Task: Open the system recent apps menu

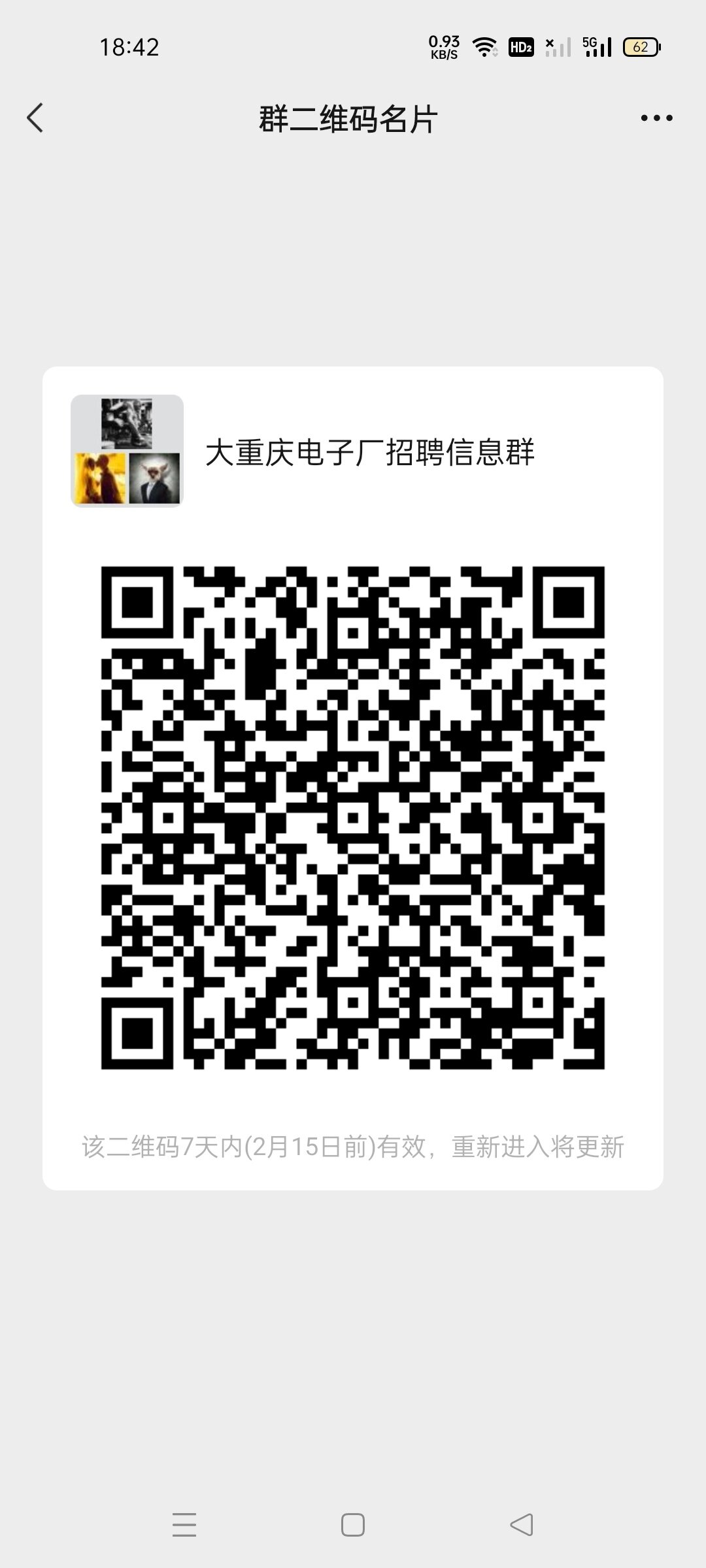Action: coord(184,1525)
